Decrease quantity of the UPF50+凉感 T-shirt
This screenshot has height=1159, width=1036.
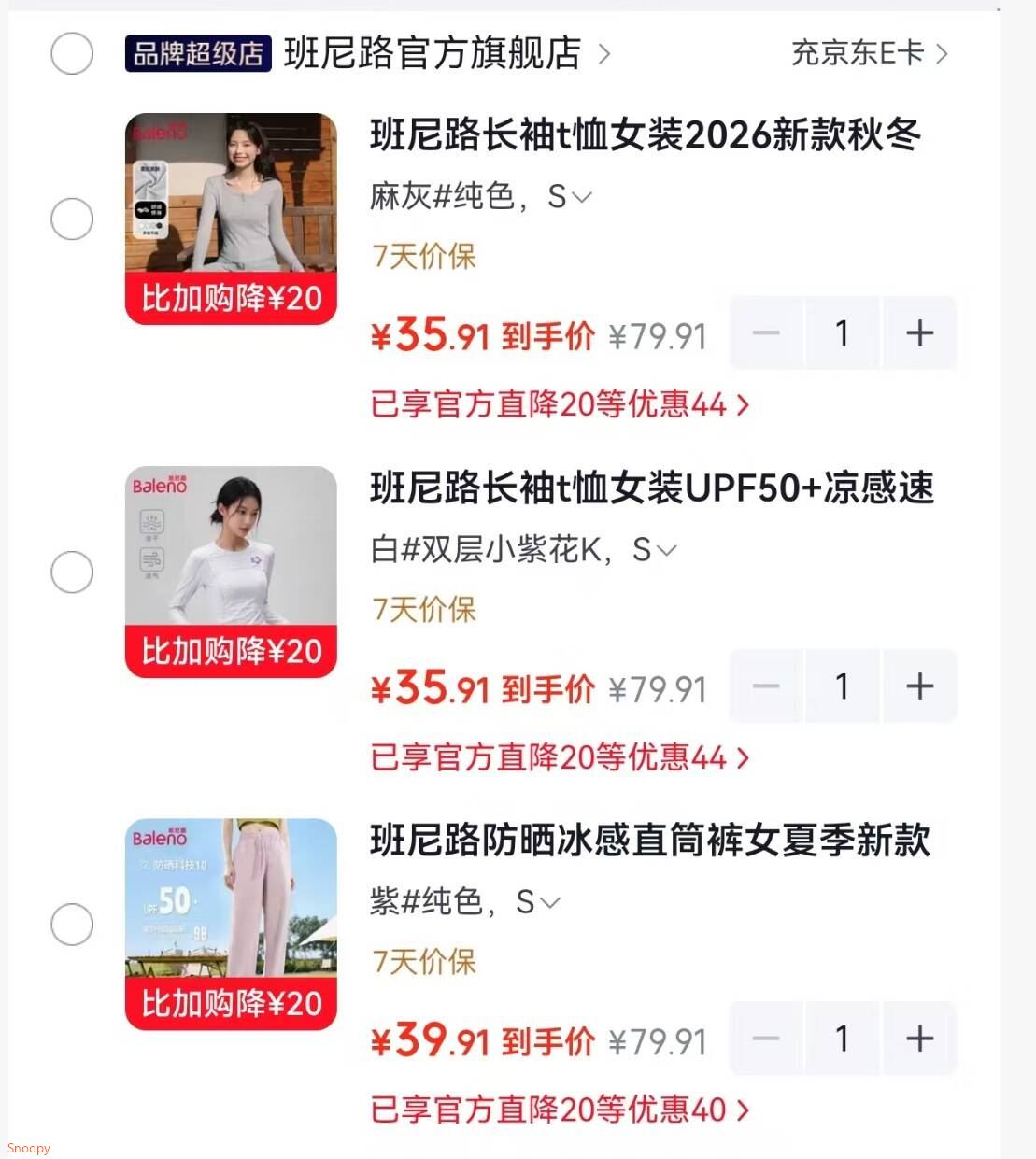[766, 686]
